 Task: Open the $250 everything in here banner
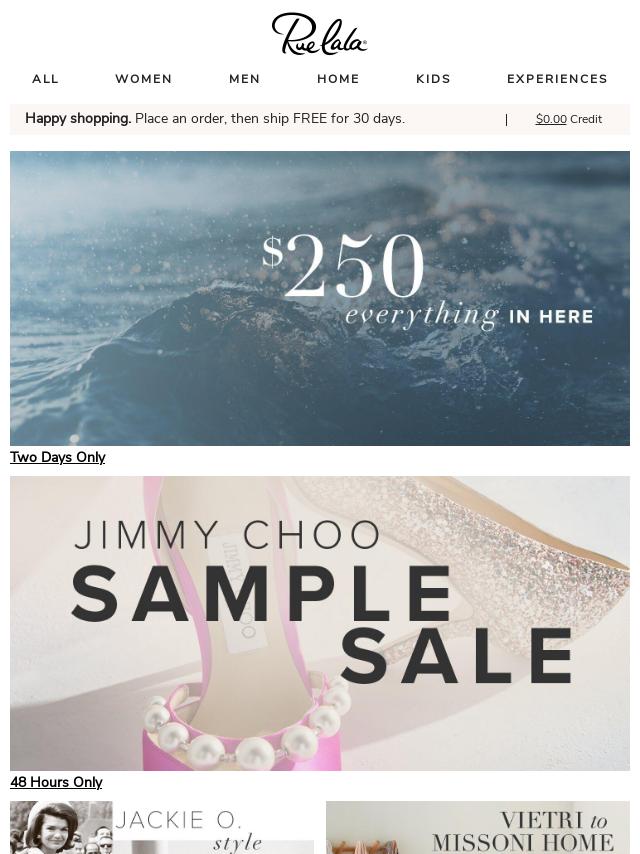pos(320,298)
